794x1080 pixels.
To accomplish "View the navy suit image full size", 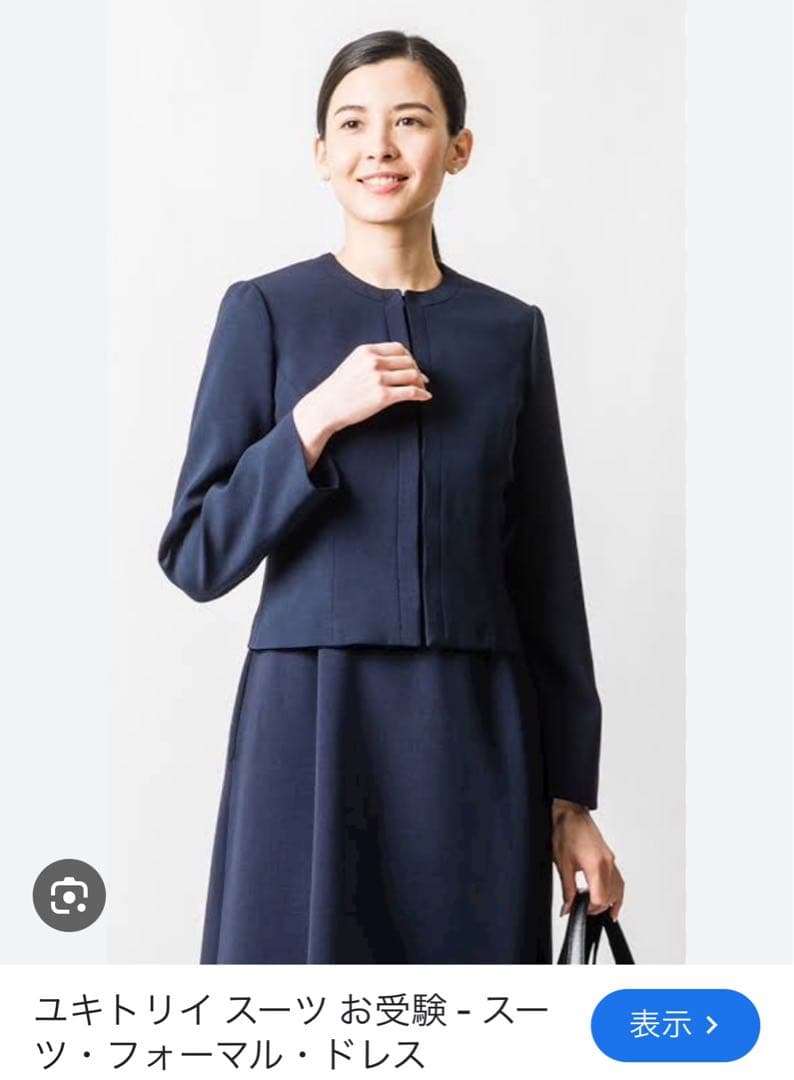I will click(x=397, y=480).
